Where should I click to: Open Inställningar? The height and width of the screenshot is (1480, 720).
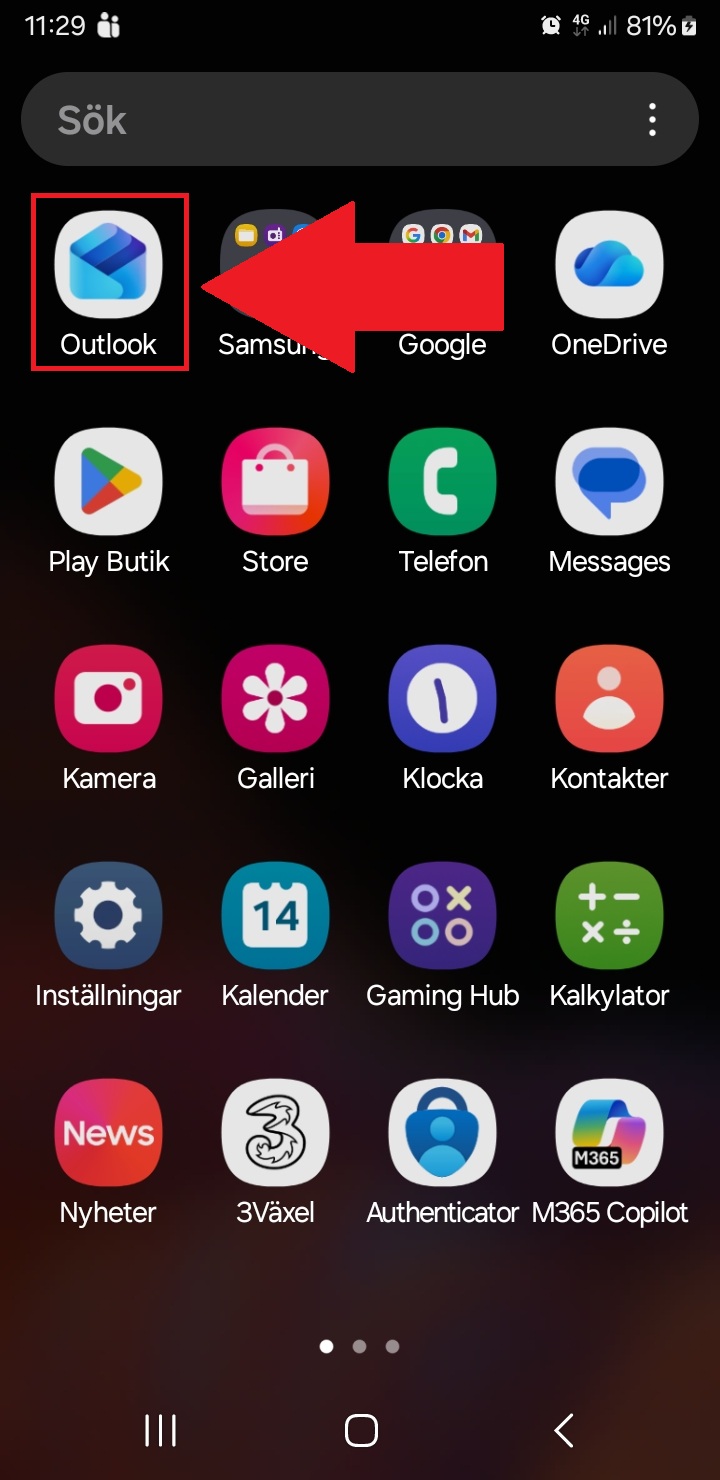tap(109, 916)
